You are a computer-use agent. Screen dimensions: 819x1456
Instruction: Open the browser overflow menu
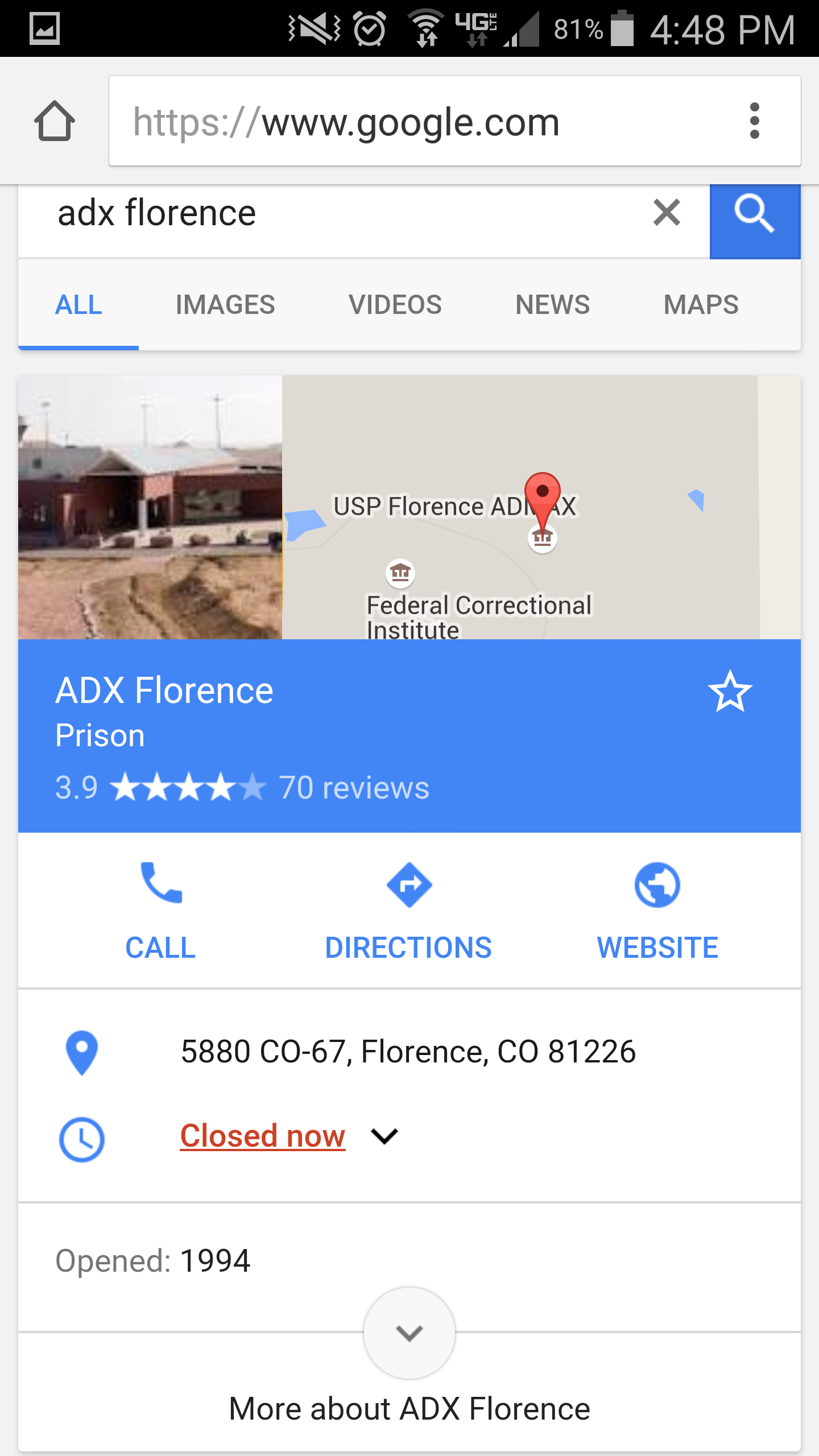click(x=754, y=121)
